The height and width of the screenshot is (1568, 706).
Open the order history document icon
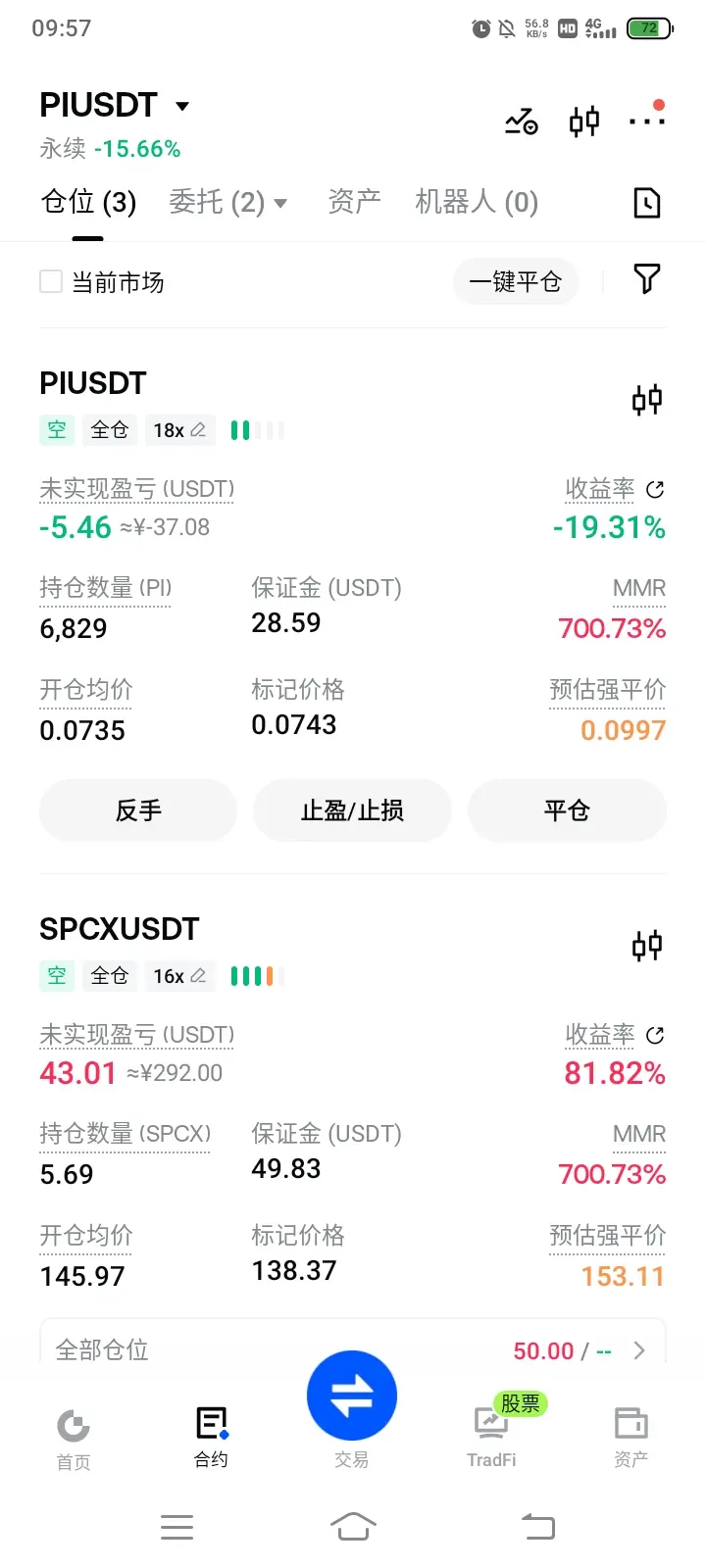coord(647,203)
